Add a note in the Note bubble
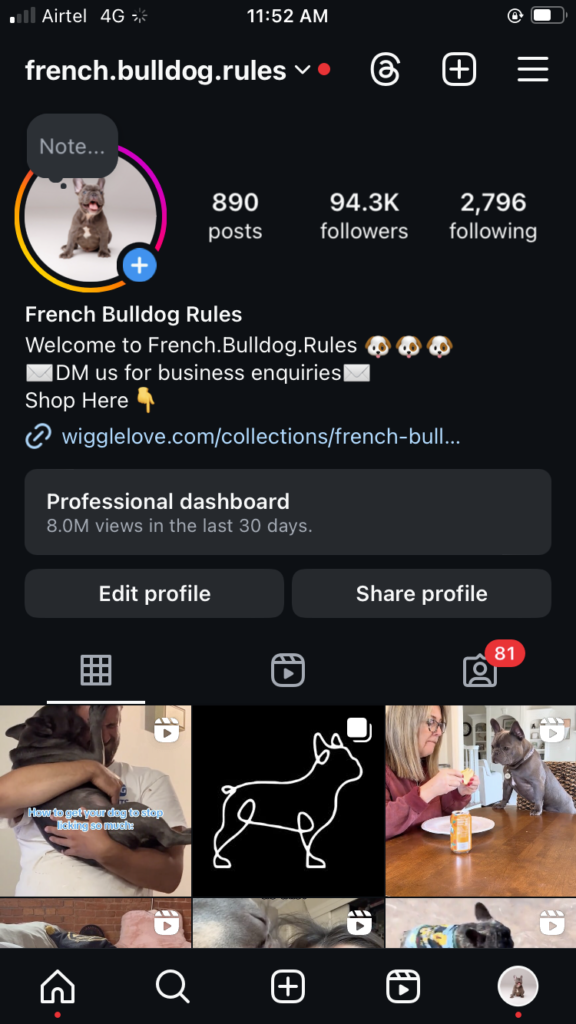 [x=72, y=146]
